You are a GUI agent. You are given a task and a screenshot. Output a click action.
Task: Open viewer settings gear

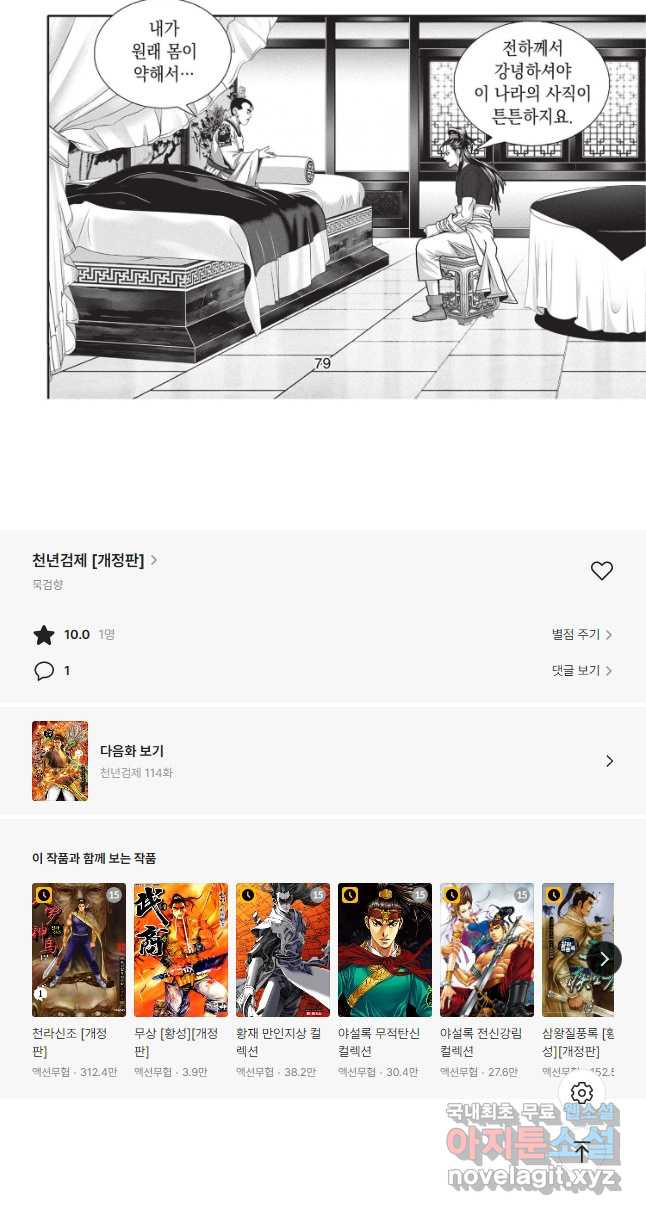tap(582, 1093)
